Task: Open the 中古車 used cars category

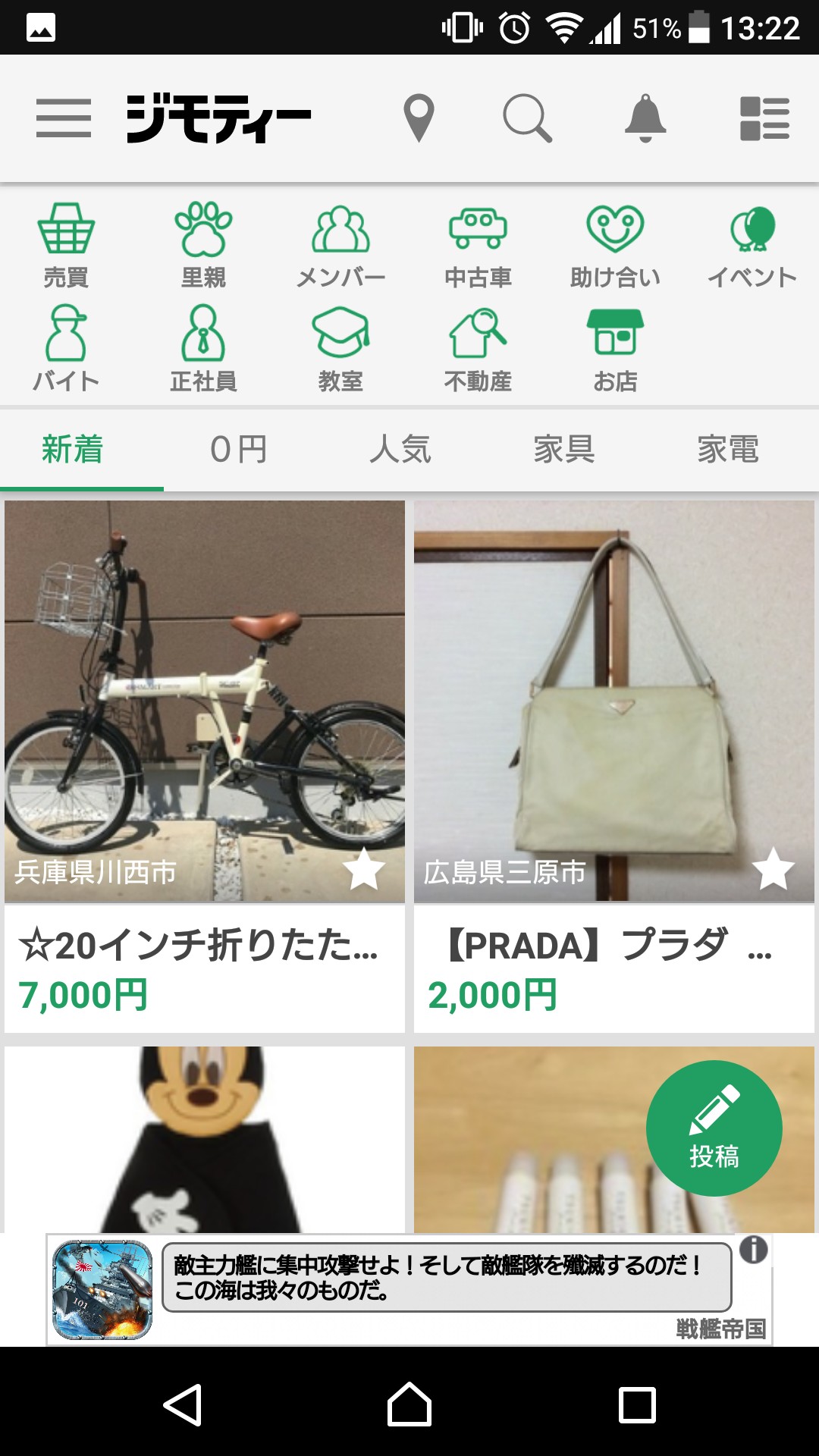Action: pos(478,245)
